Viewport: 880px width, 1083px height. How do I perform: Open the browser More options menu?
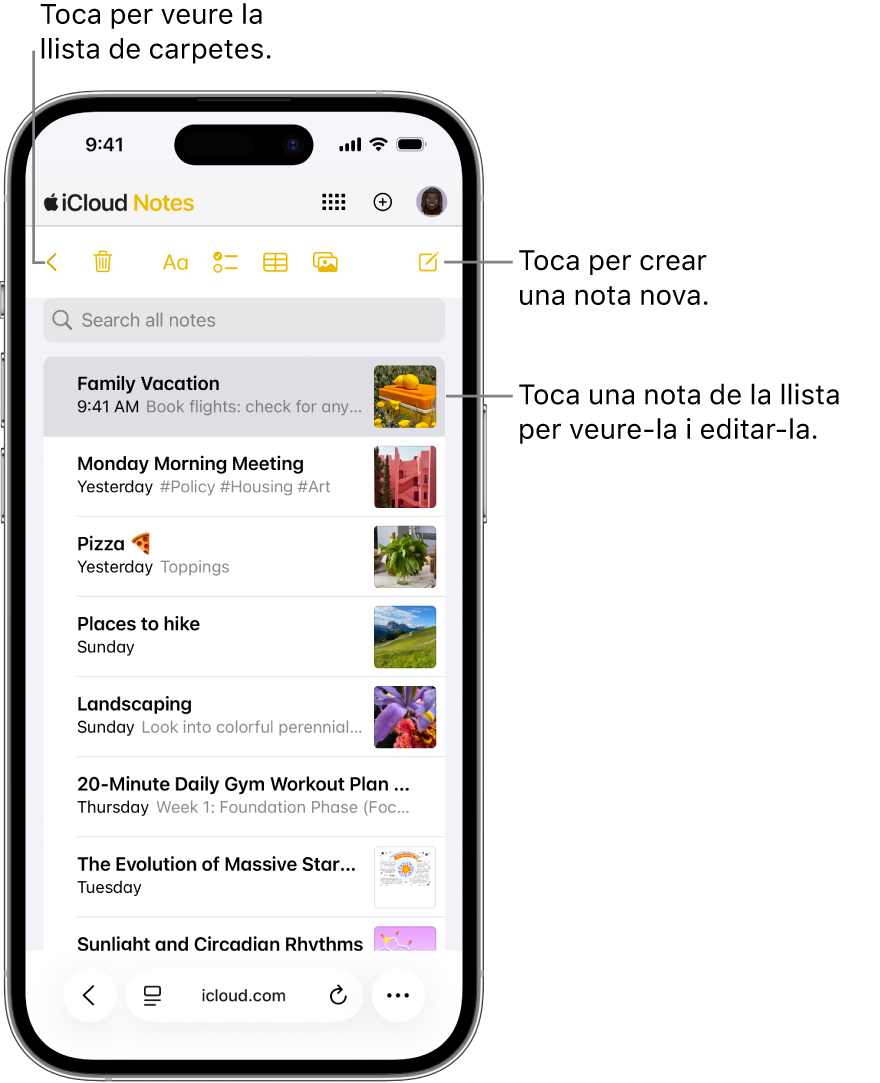(x=398, y=995)
